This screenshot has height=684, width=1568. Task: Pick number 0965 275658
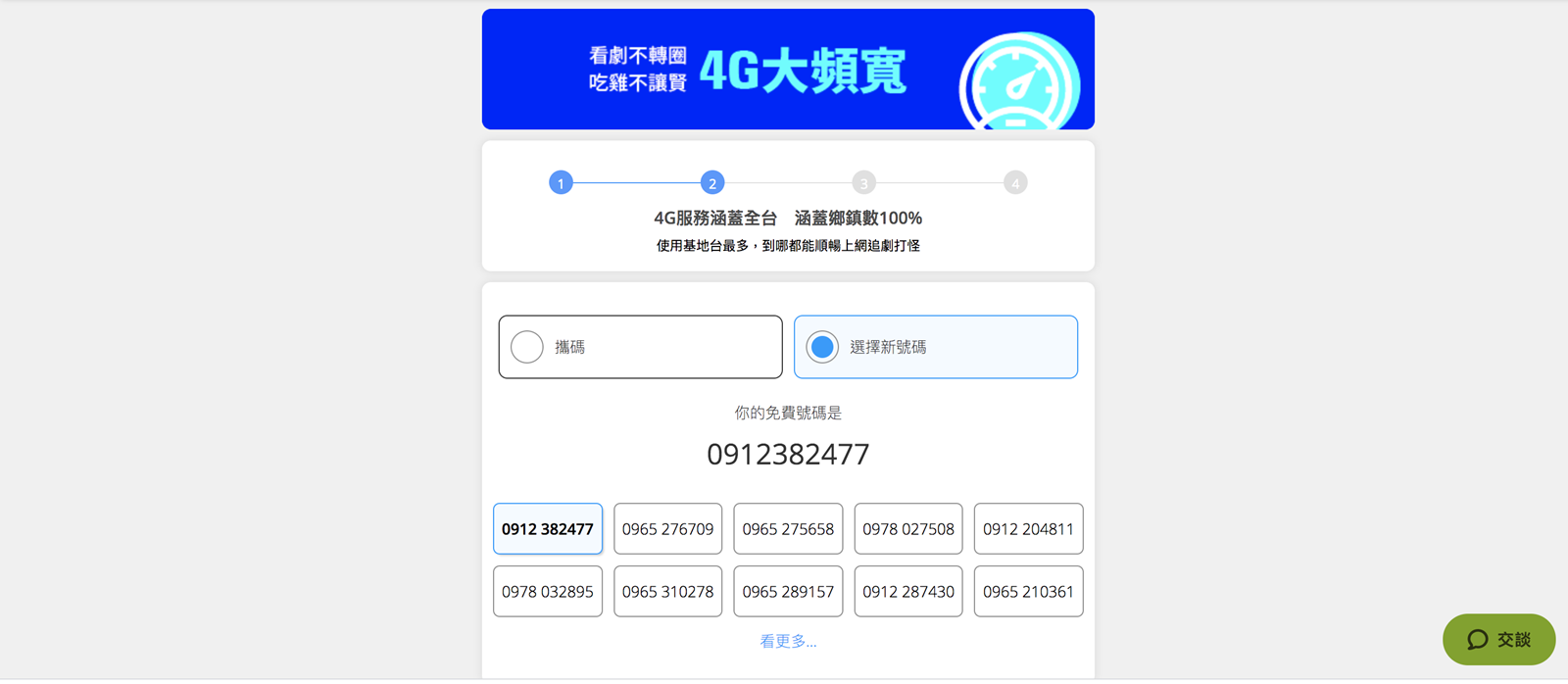coord(788,529)
